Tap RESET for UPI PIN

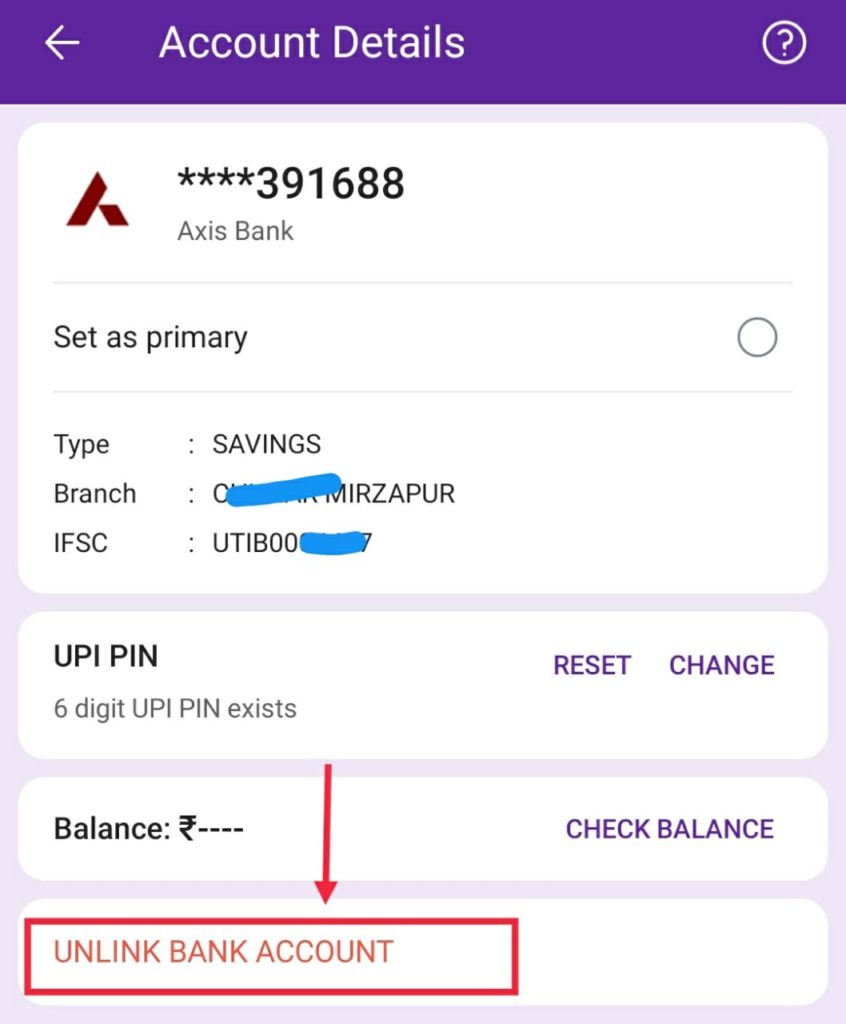592,665
